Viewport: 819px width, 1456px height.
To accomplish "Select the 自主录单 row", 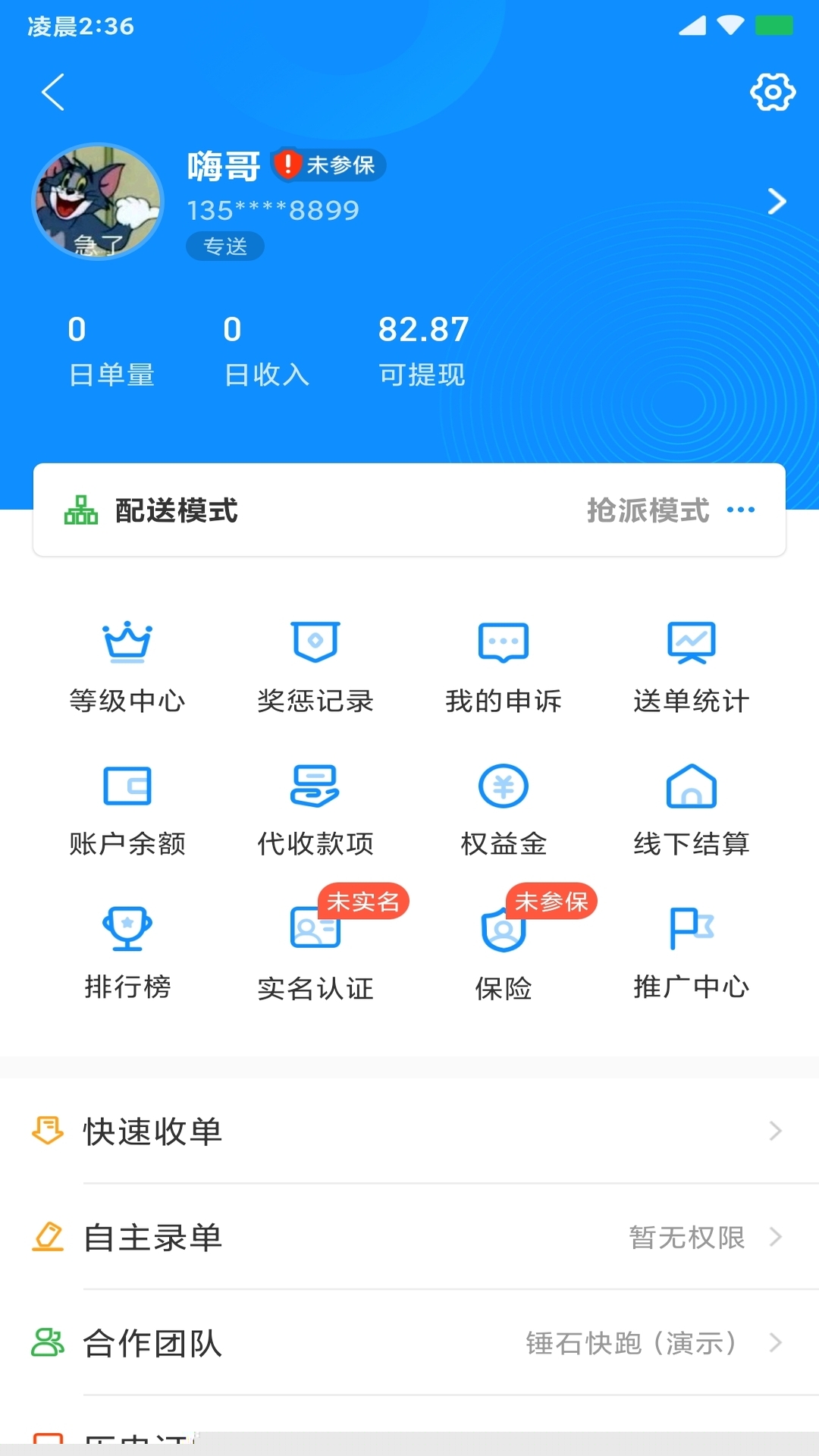I will [409, 1237].
